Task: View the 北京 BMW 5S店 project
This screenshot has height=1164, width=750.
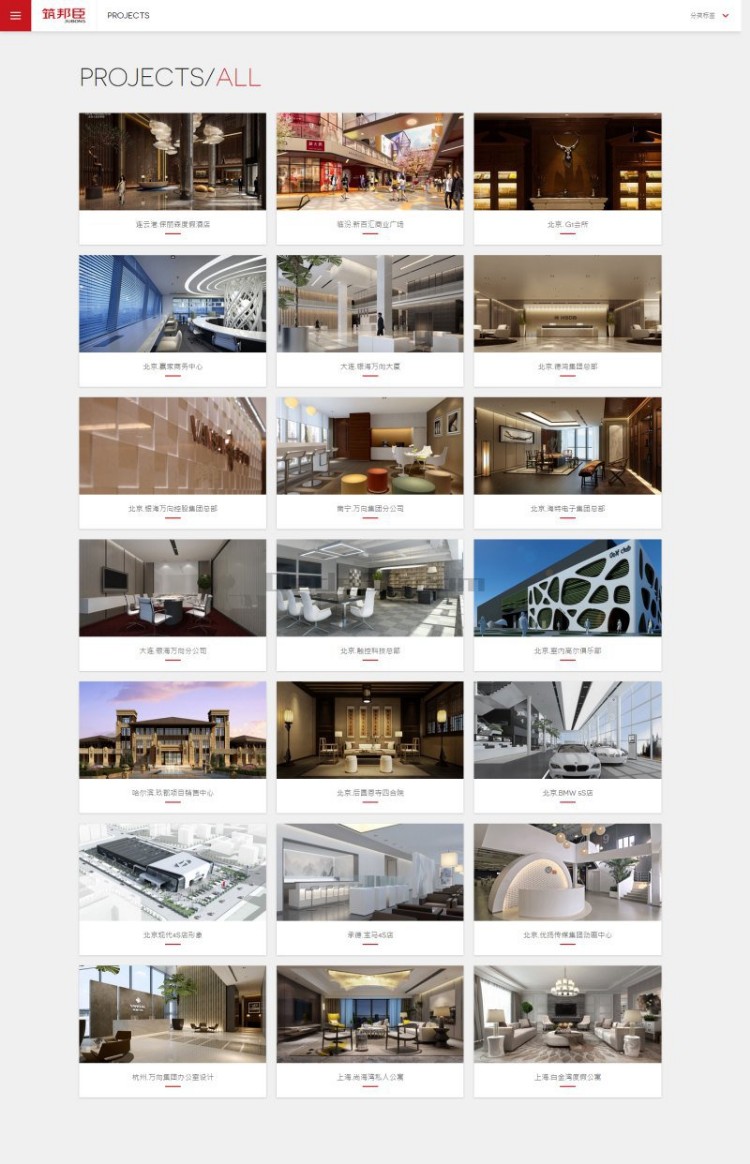Action: (567, 730)
